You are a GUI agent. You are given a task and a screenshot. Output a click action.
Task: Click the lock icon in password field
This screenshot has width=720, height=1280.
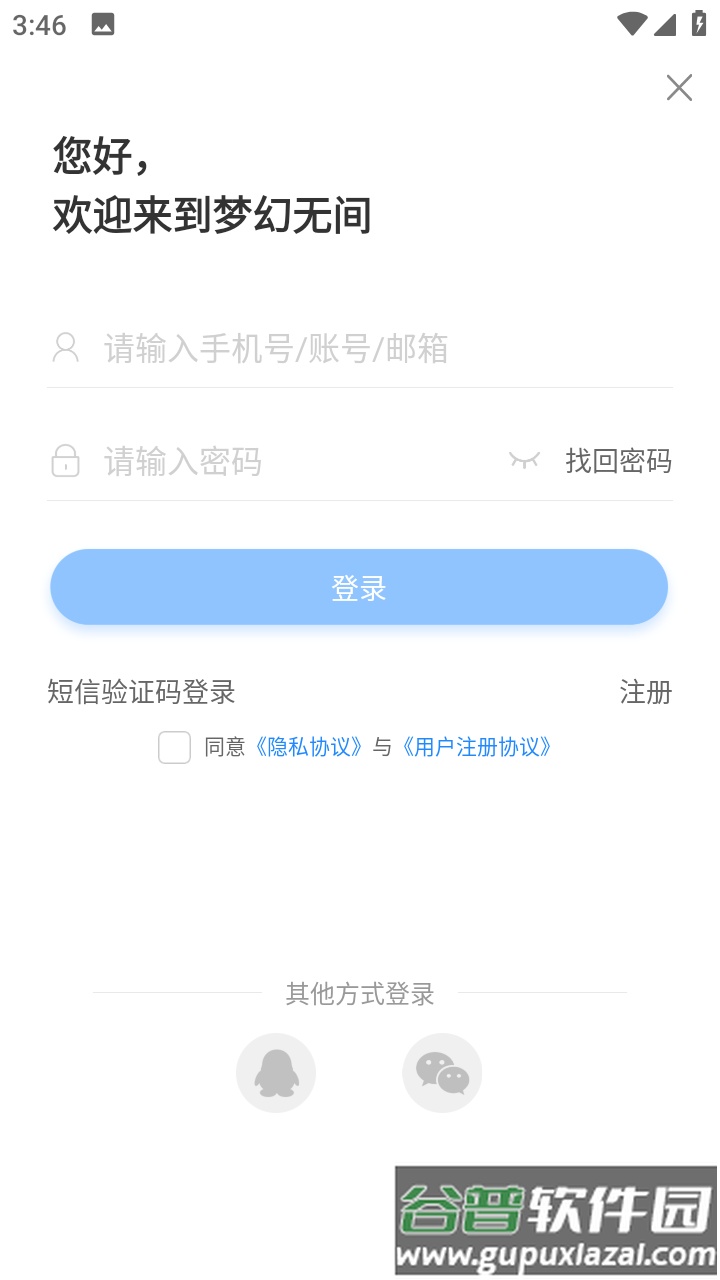point(64,461)
